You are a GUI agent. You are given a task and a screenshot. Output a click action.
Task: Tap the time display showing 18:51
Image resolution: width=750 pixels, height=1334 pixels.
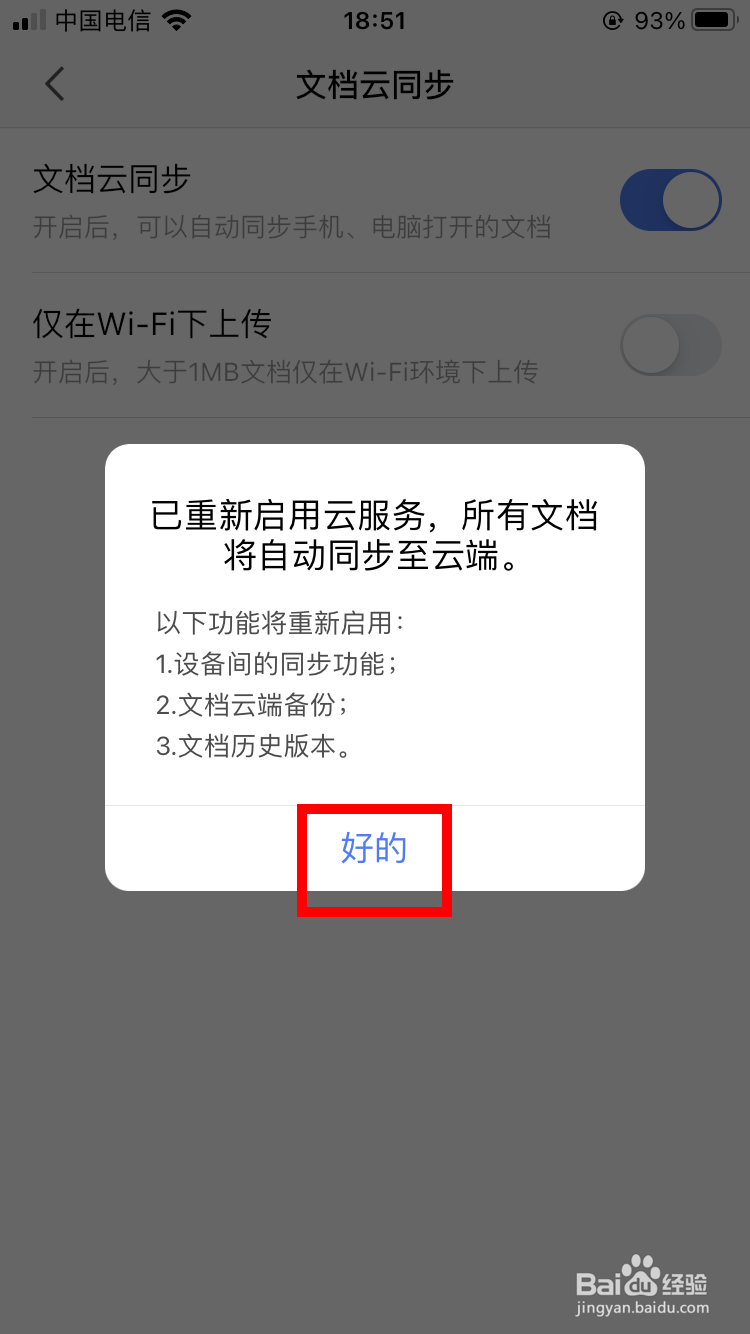[x=374, y=20]
